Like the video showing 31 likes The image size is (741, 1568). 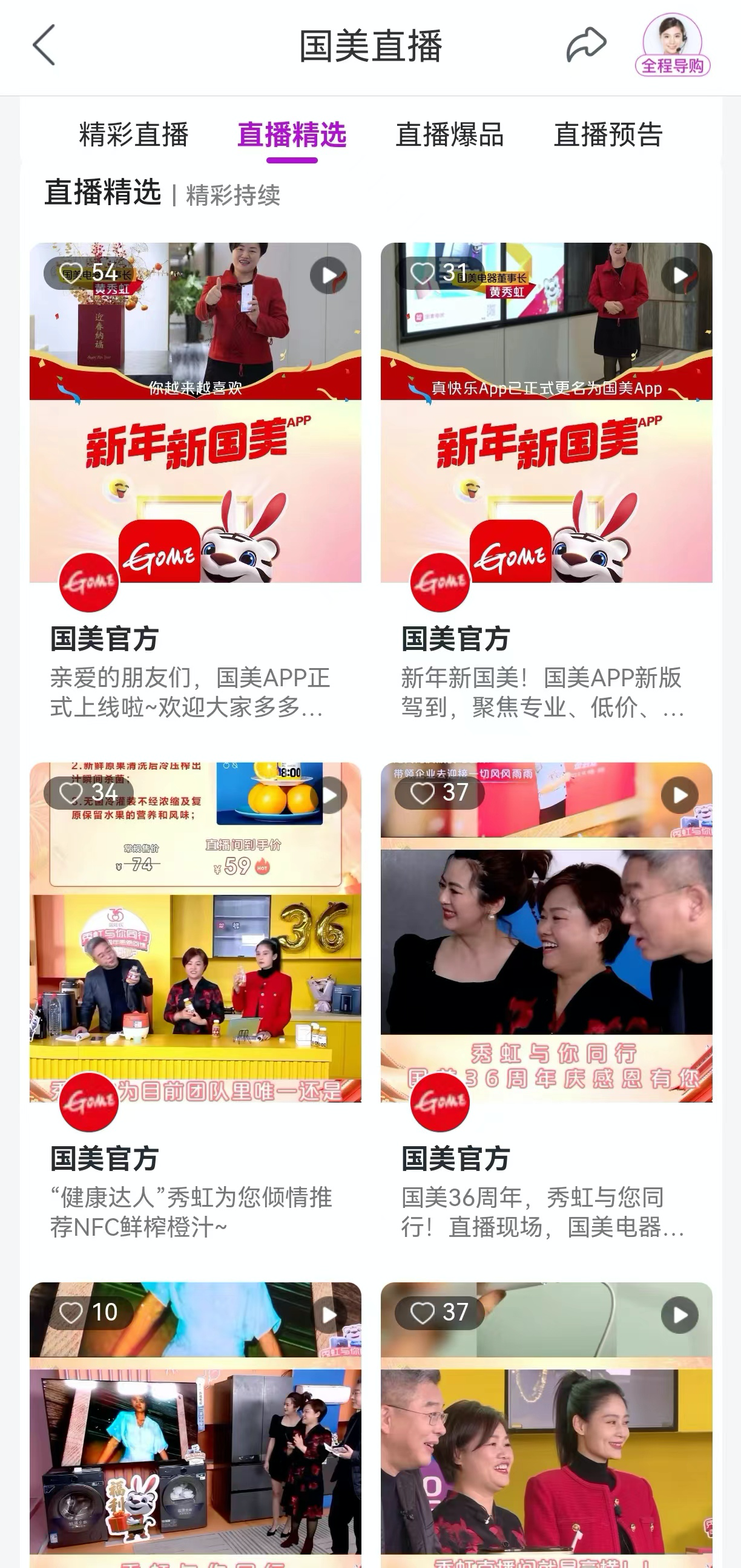[422, 273]
